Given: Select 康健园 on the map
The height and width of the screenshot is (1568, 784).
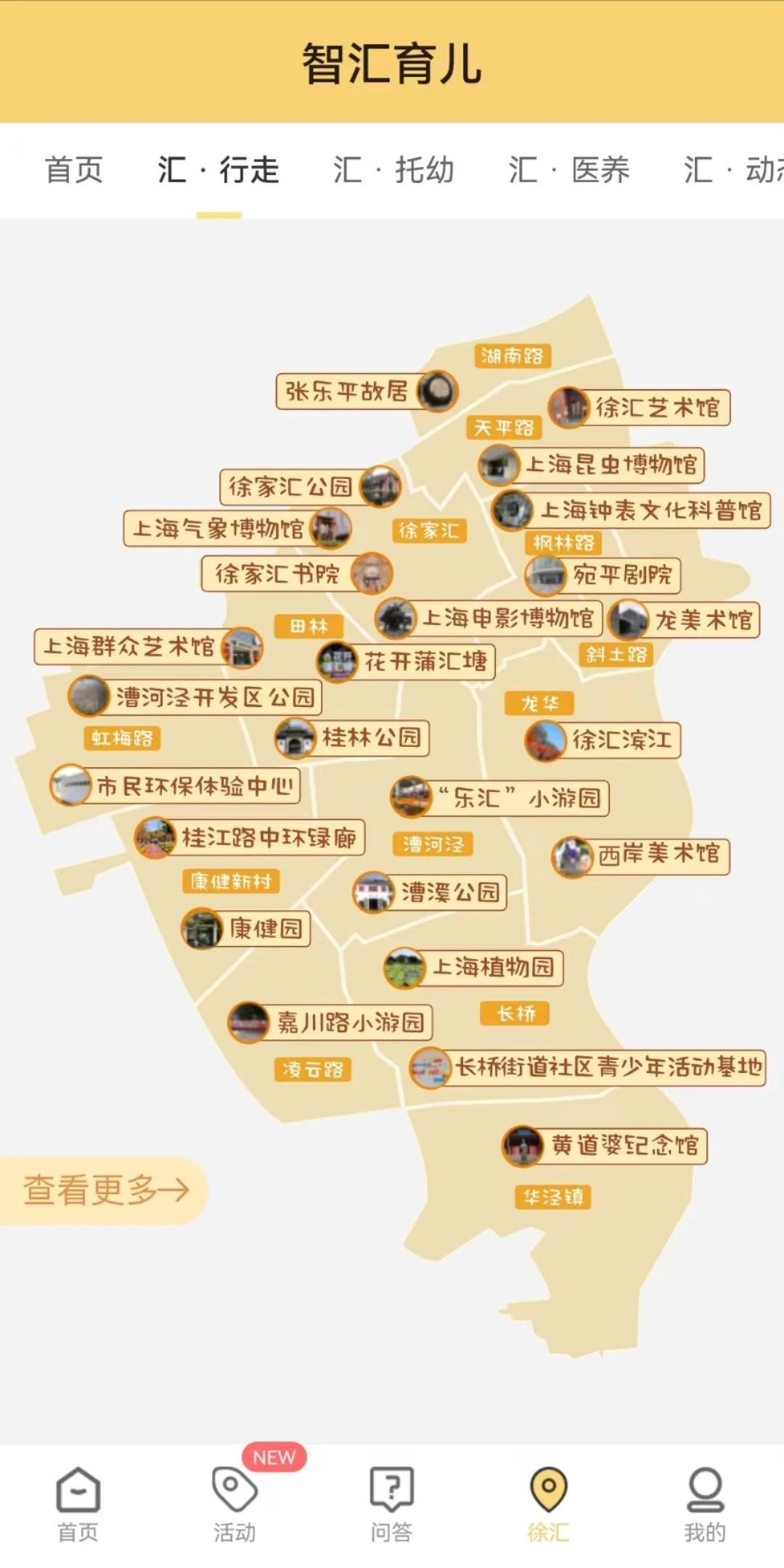Looking at the screenshot, I should point(246,928).
